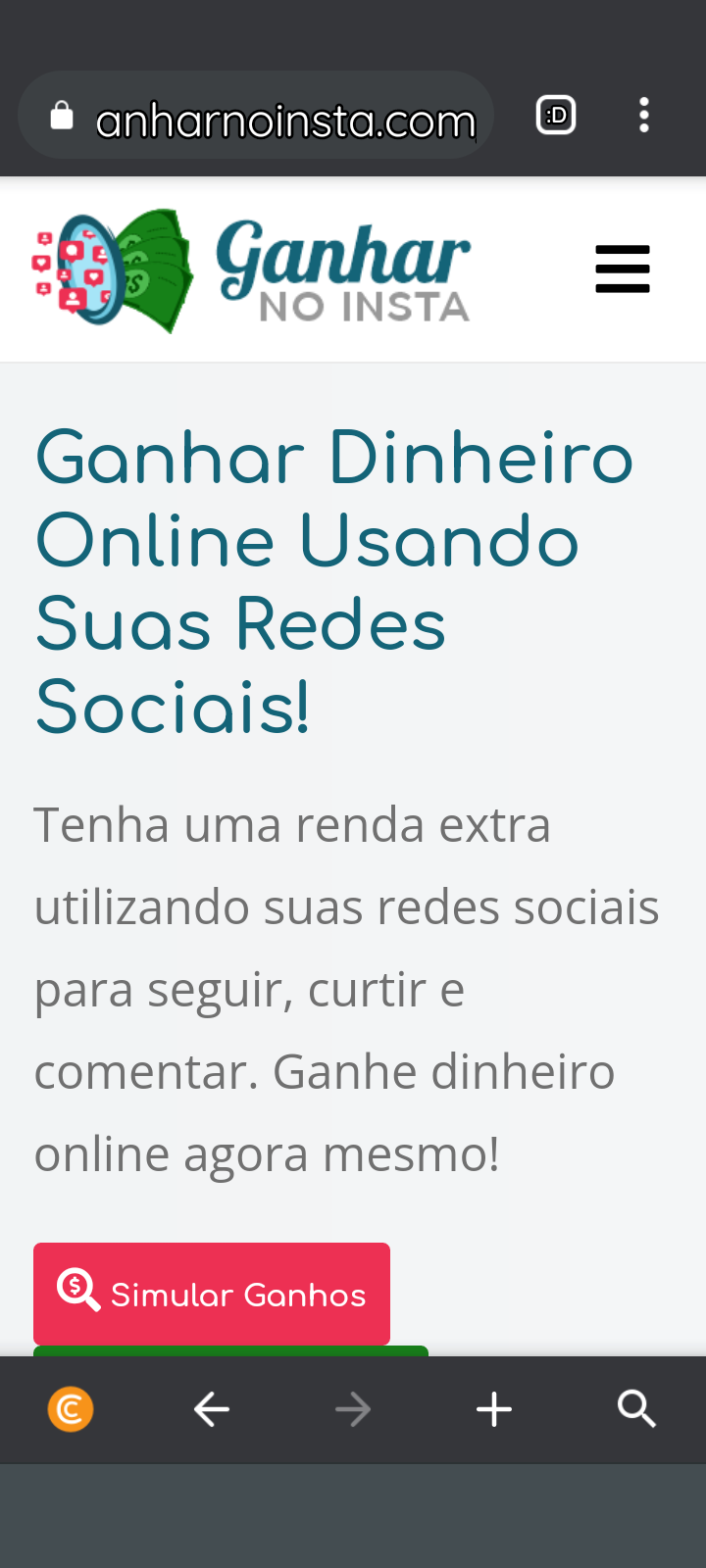Open a new tab with plus
Viewport: 706px width, 1568px height.
tap(494, 1410)
